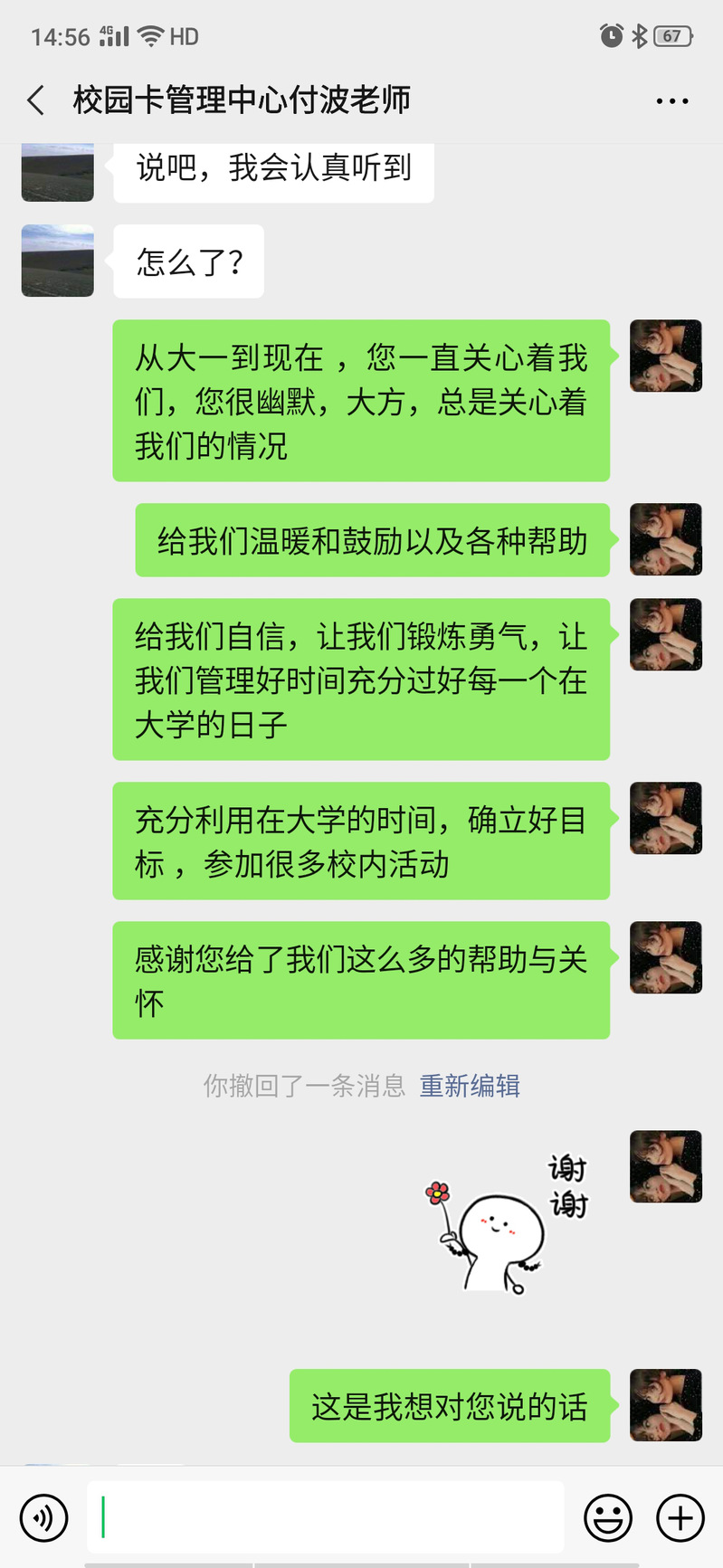
Task: Go back to the chat list
Action: pyautogui.click(x=36, y=100)
